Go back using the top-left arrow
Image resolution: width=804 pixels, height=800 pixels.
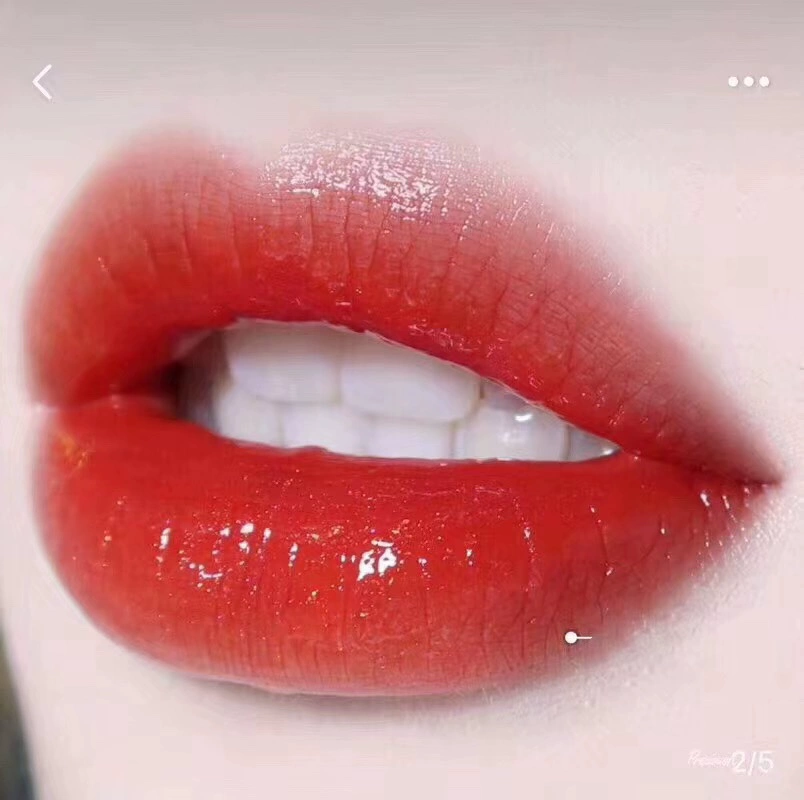coord(42,82)
